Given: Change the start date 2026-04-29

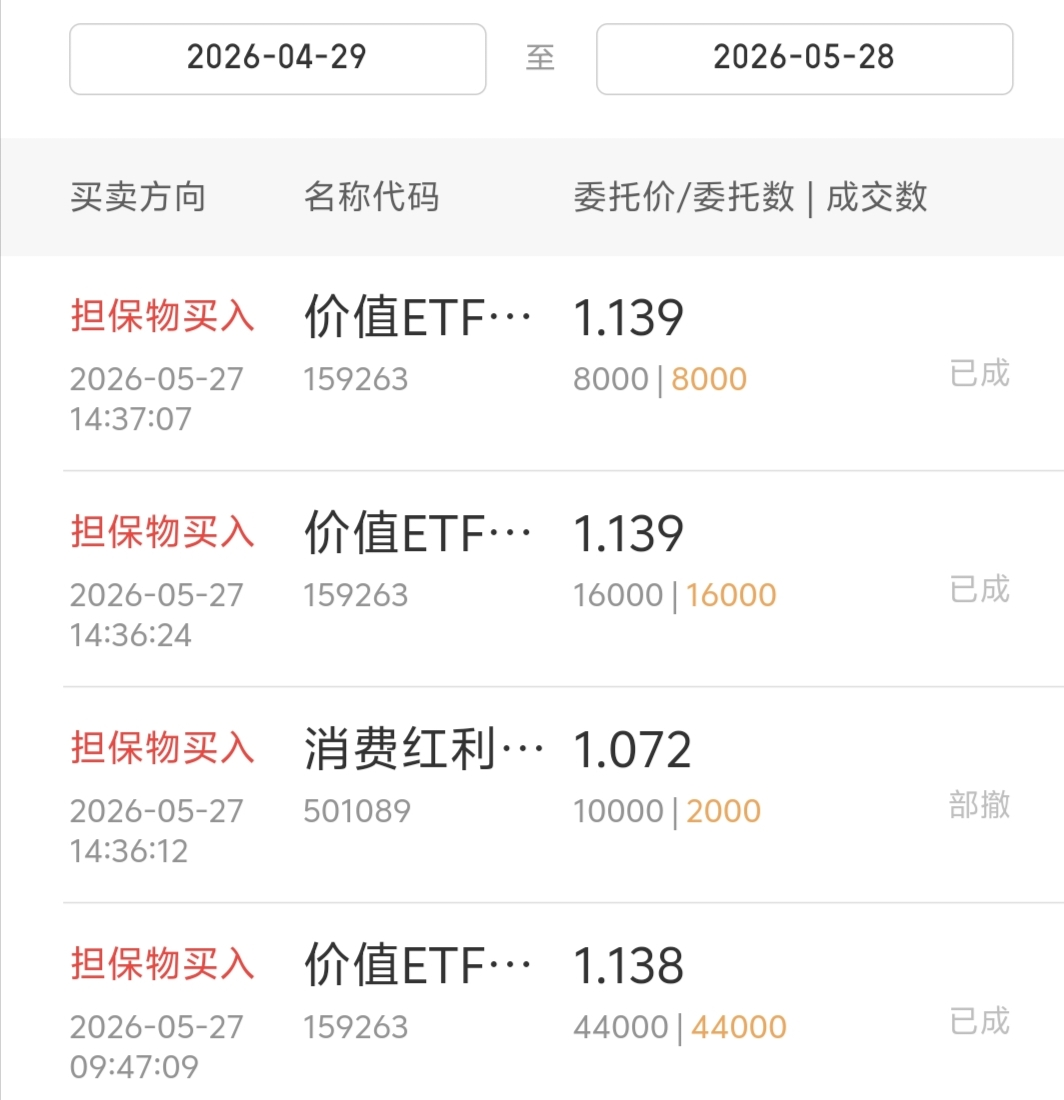Looking at the screenshot, I should (x=278, y=59).
